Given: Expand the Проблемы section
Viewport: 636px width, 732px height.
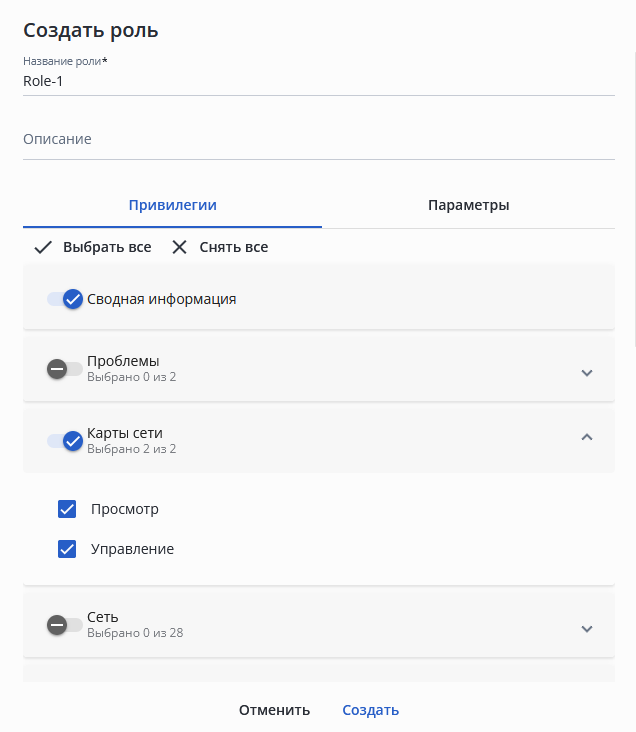Looking at the screenshot, I should 587,373.
